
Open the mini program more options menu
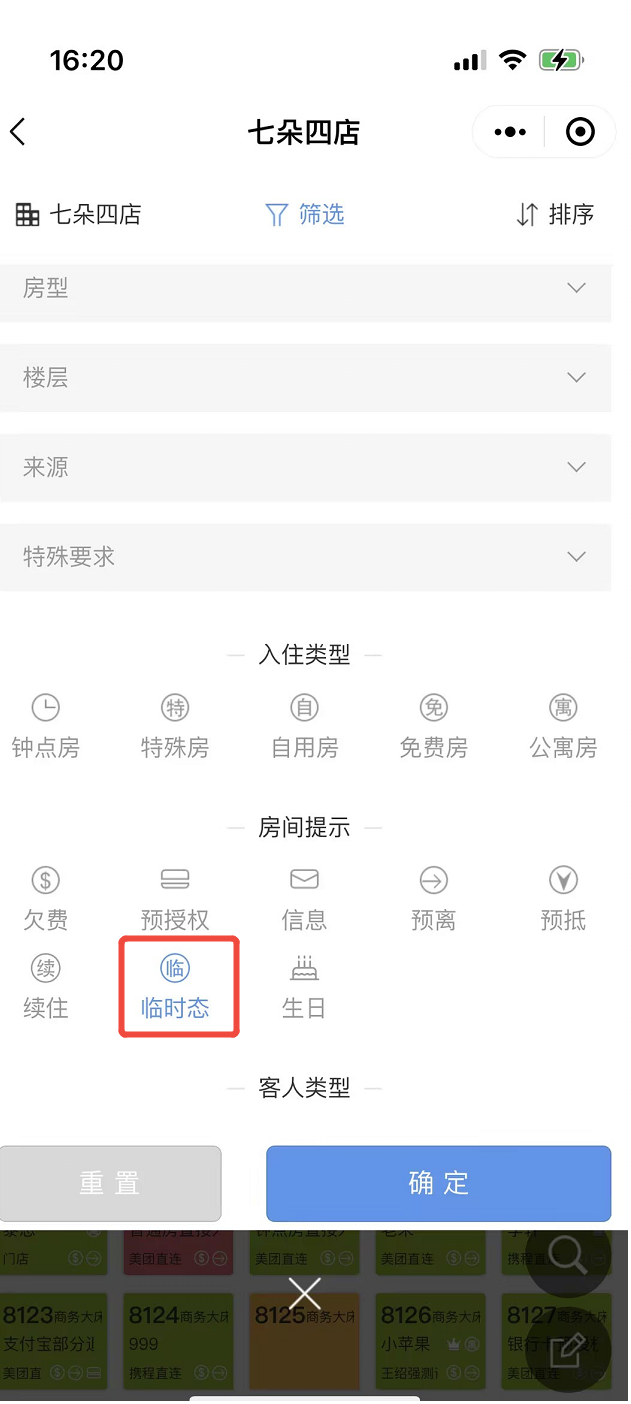click(510, 132)
